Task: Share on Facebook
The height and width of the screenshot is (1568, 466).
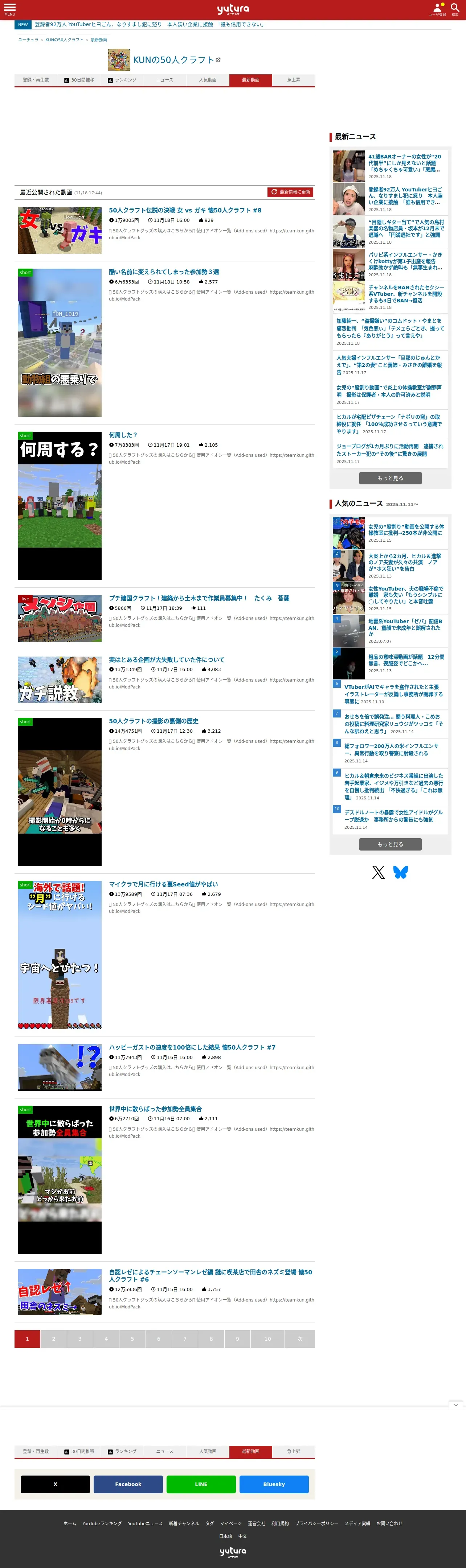Action: (128, 1484)
